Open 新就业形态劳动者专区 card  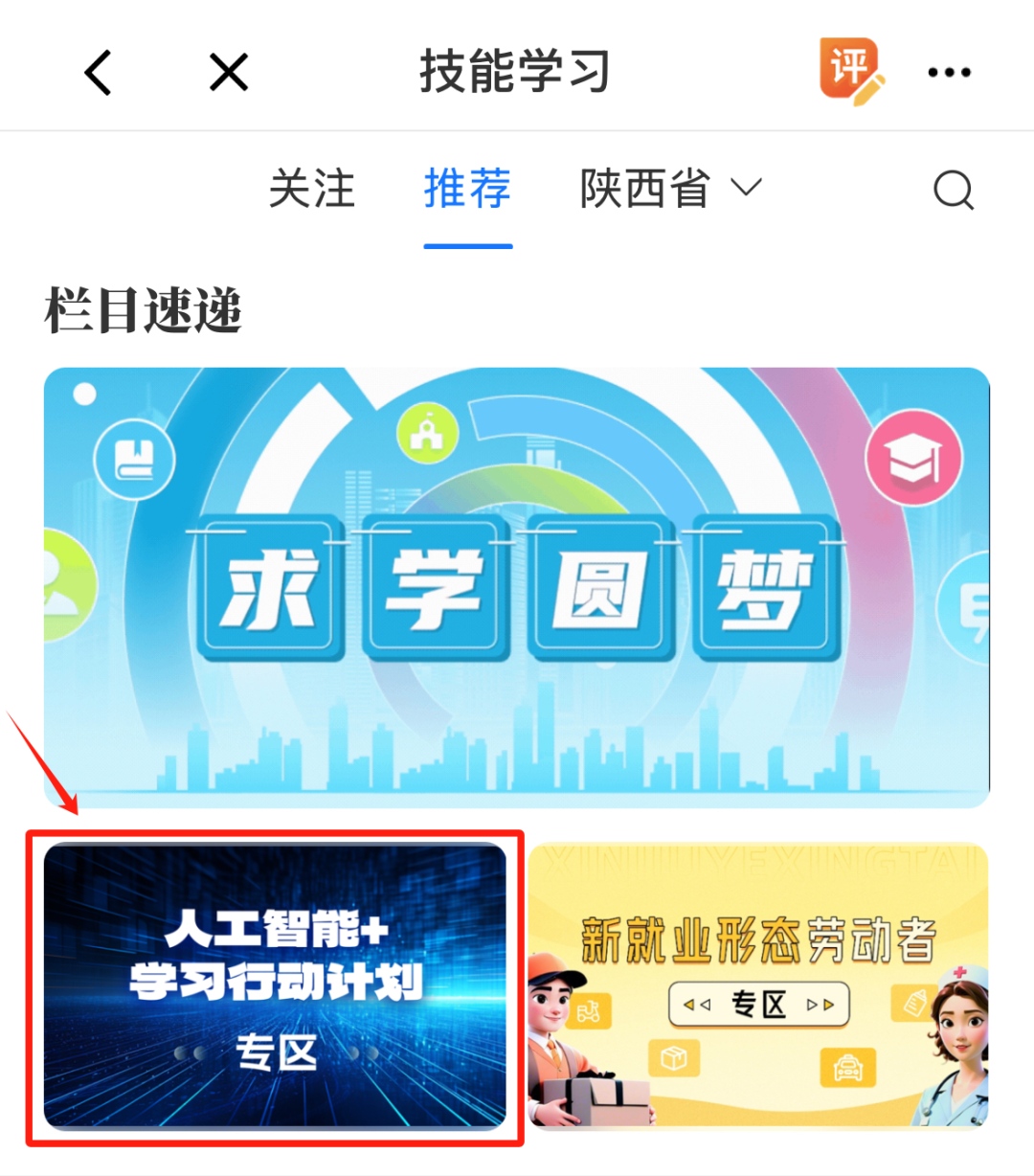758,985
